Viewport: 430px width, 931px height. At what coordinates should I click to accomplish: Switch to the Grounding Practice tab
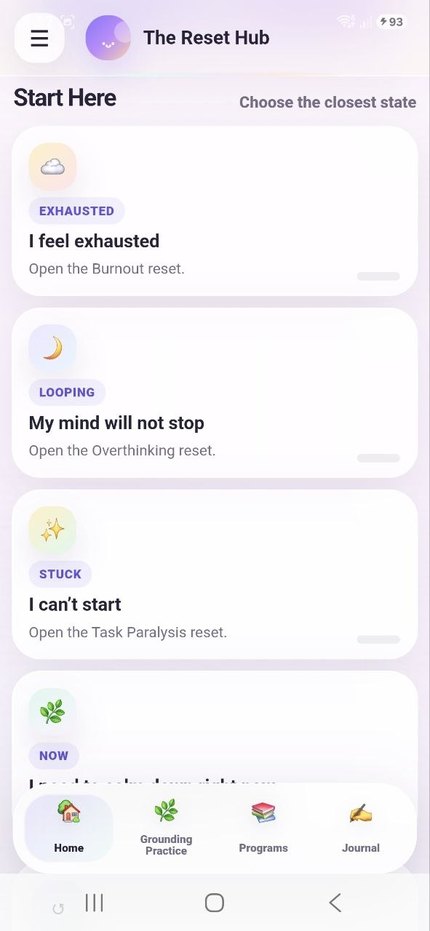(x=166, y=828)
